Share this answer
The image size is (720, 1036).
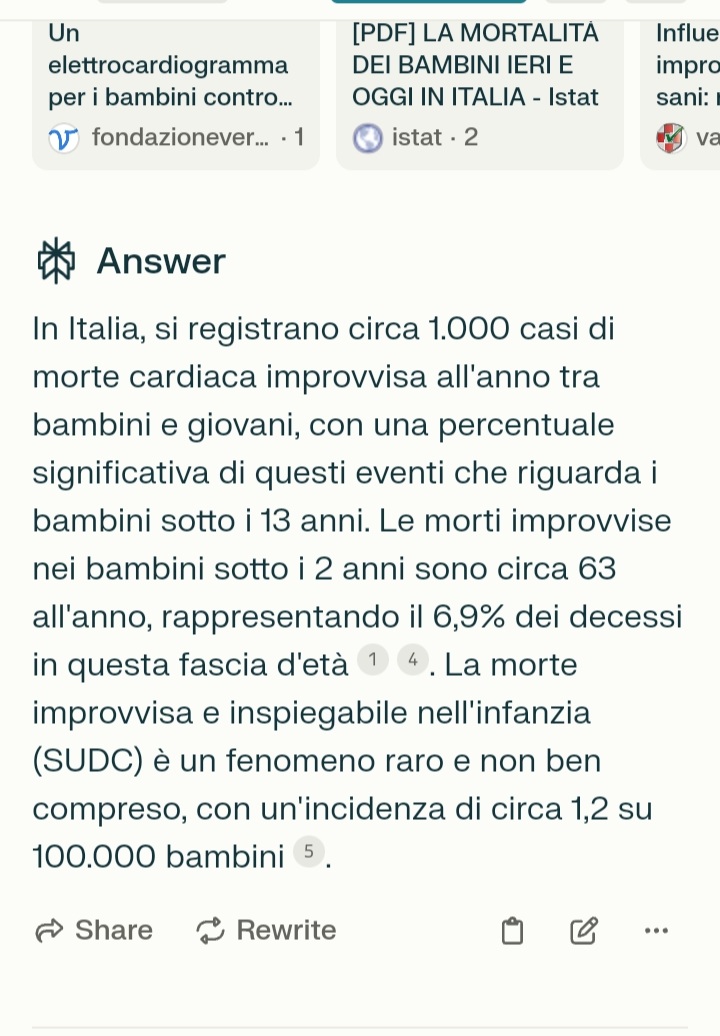[x=94, y=930]
